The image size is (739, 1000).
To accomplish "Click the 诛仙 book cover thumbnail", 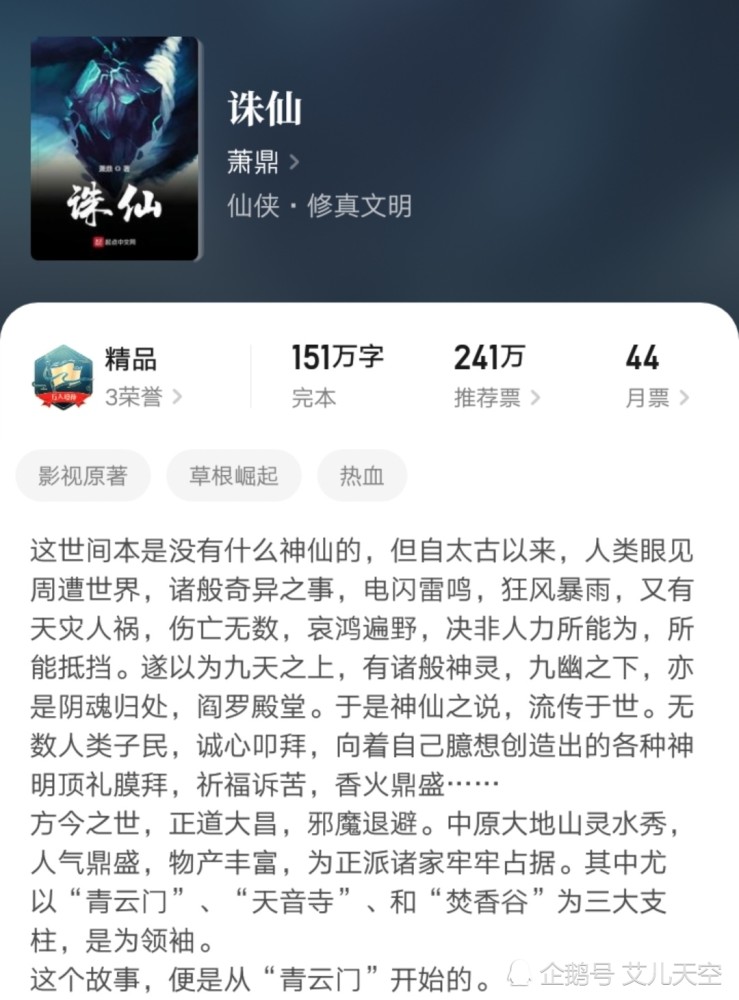I will pos(115,145).
